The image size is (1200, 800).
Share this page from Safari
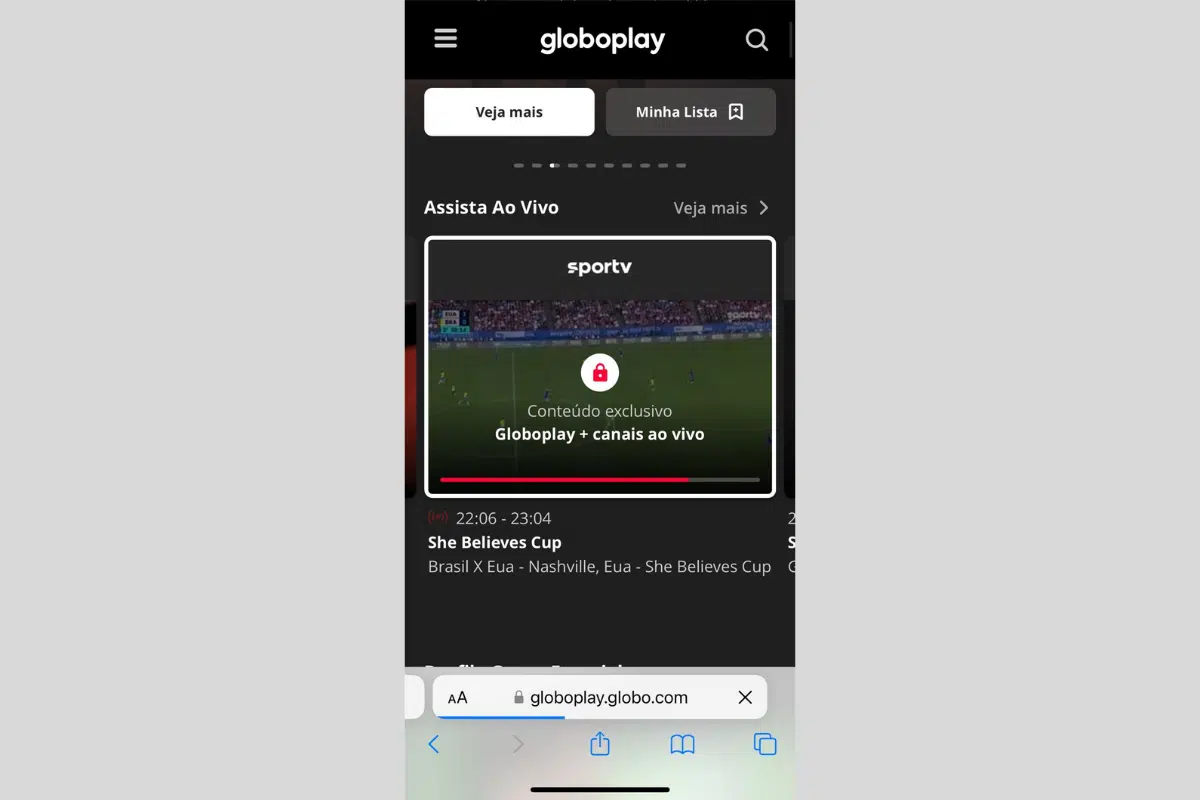point(600,744)
